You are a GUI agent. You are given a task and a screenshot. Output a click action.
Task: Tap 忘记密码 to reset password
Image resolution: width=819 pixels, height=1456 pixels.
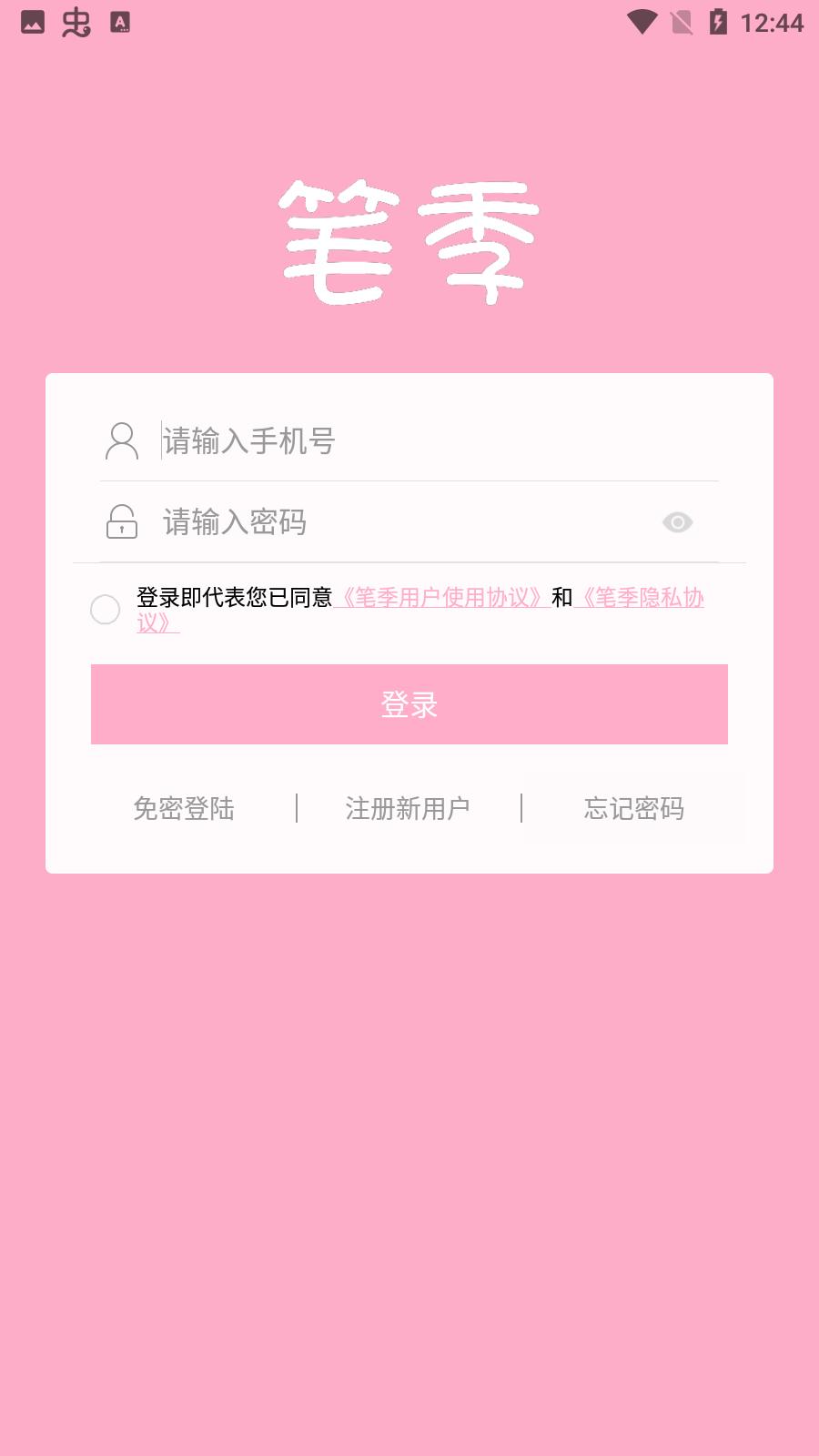pos(633,808)
